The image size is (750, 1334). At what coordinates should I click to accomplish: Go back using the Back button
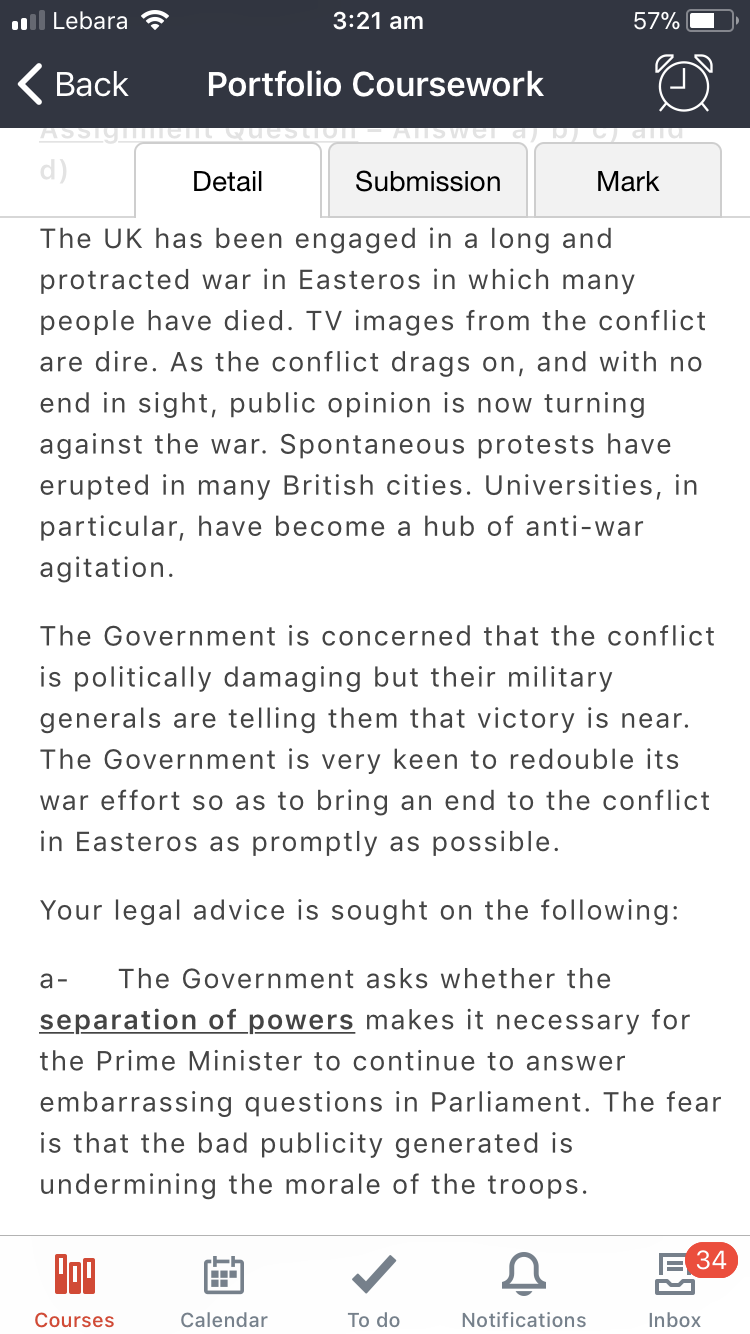pos(74,85)
